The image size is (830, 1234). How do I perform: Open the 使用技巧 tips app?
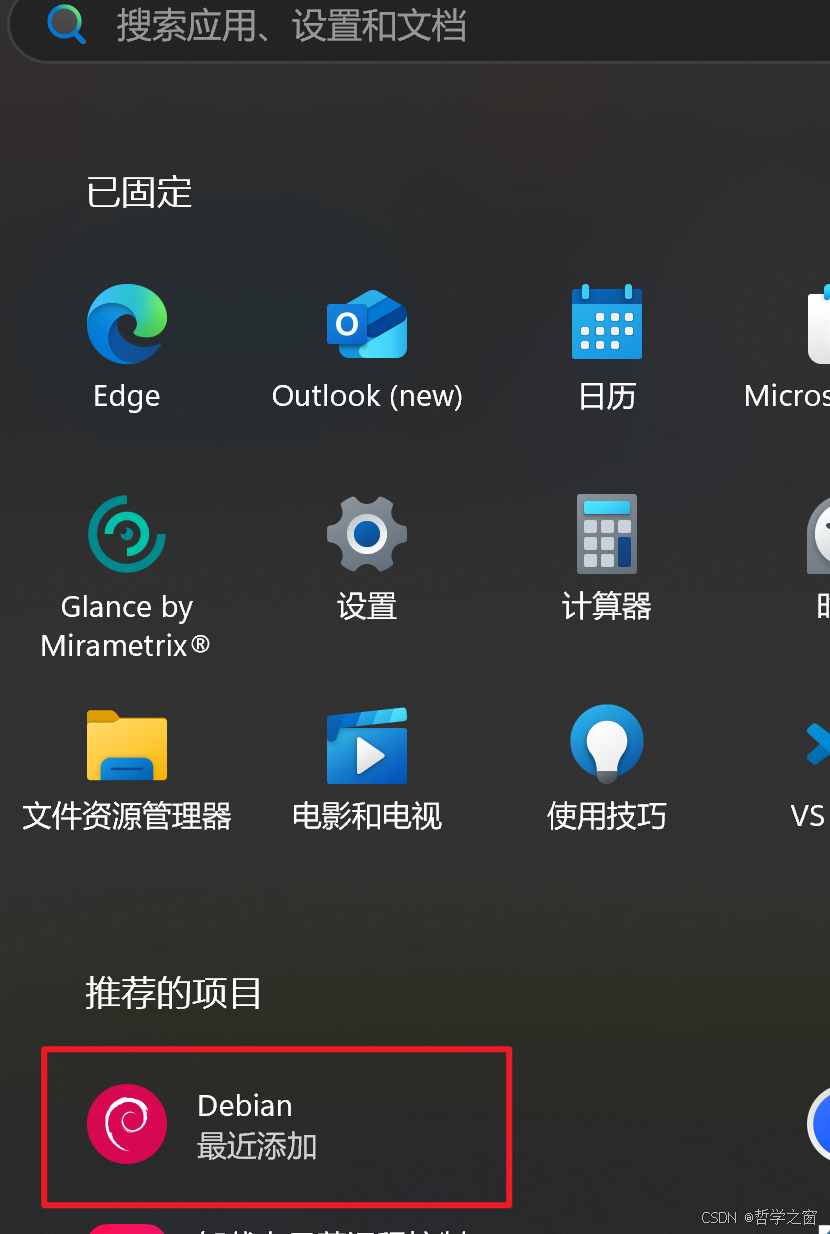point(606,745)
